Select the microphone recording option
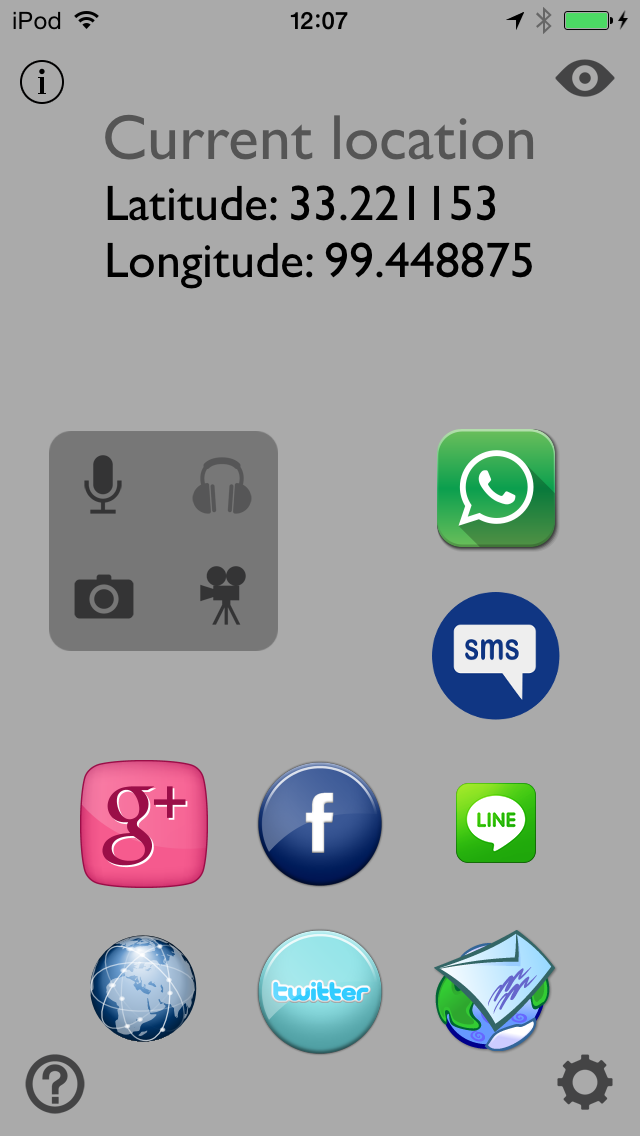 pyautogui.click(x=103, y=485)
